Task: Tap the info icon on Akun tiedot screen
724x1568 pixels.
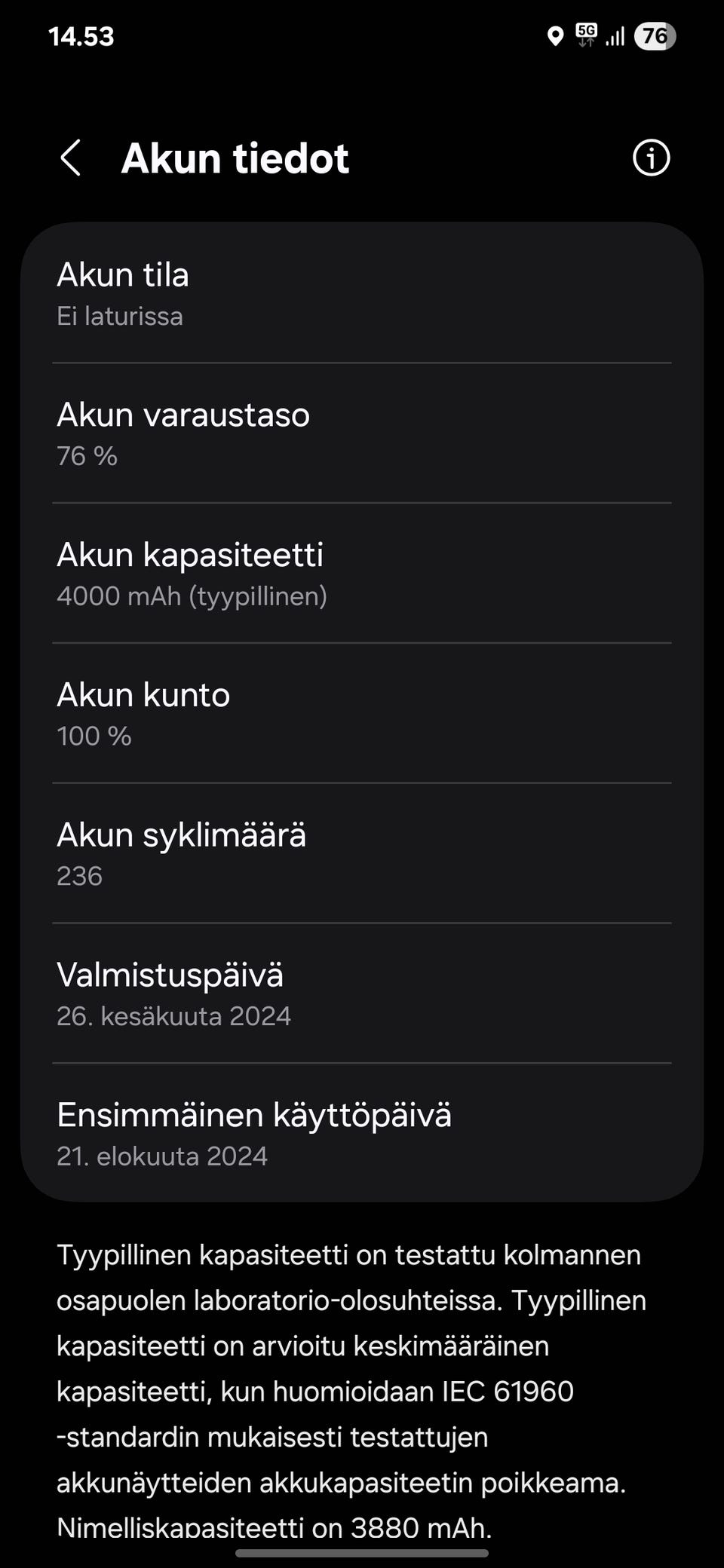Action: (651, 158)
